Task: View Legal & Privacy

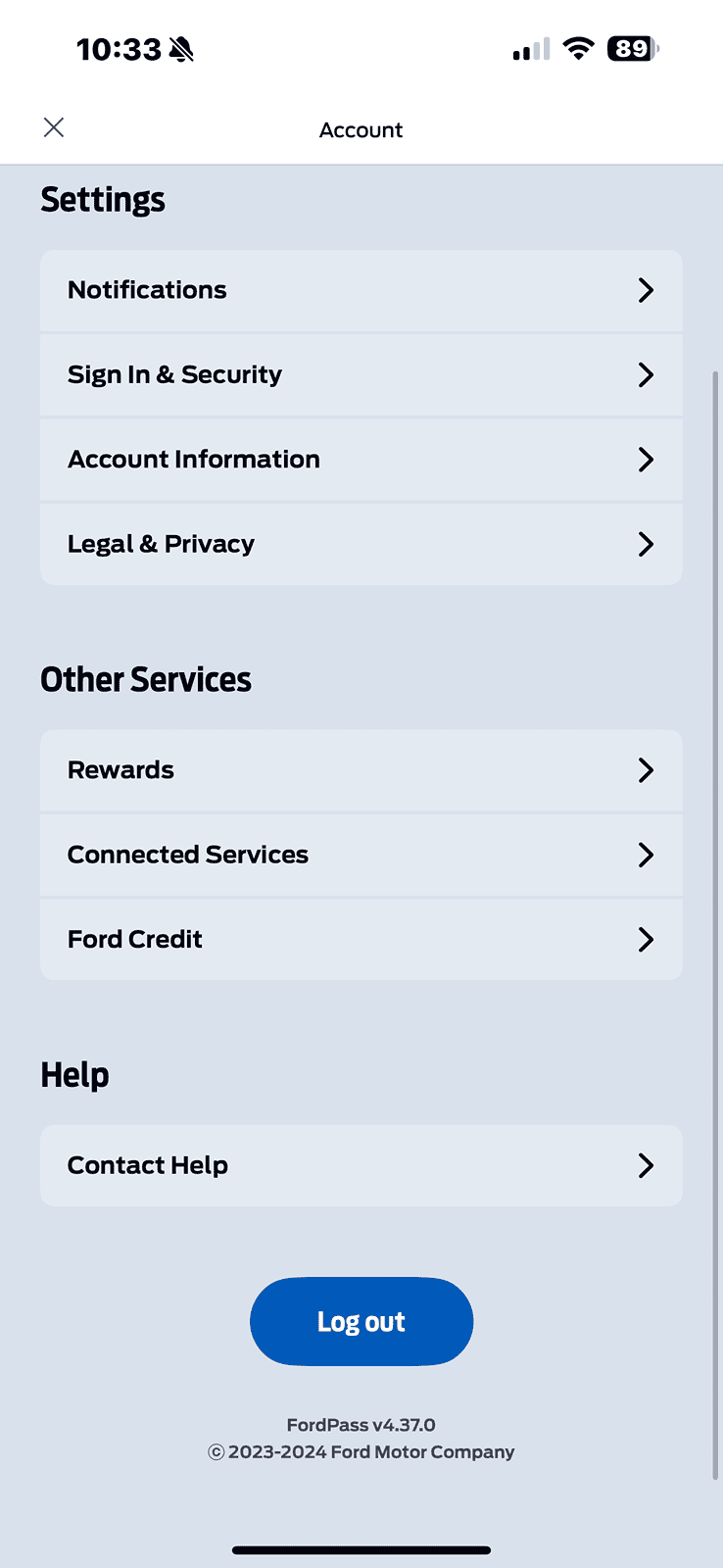Action: pyautogui.click(x=361, y=544)
